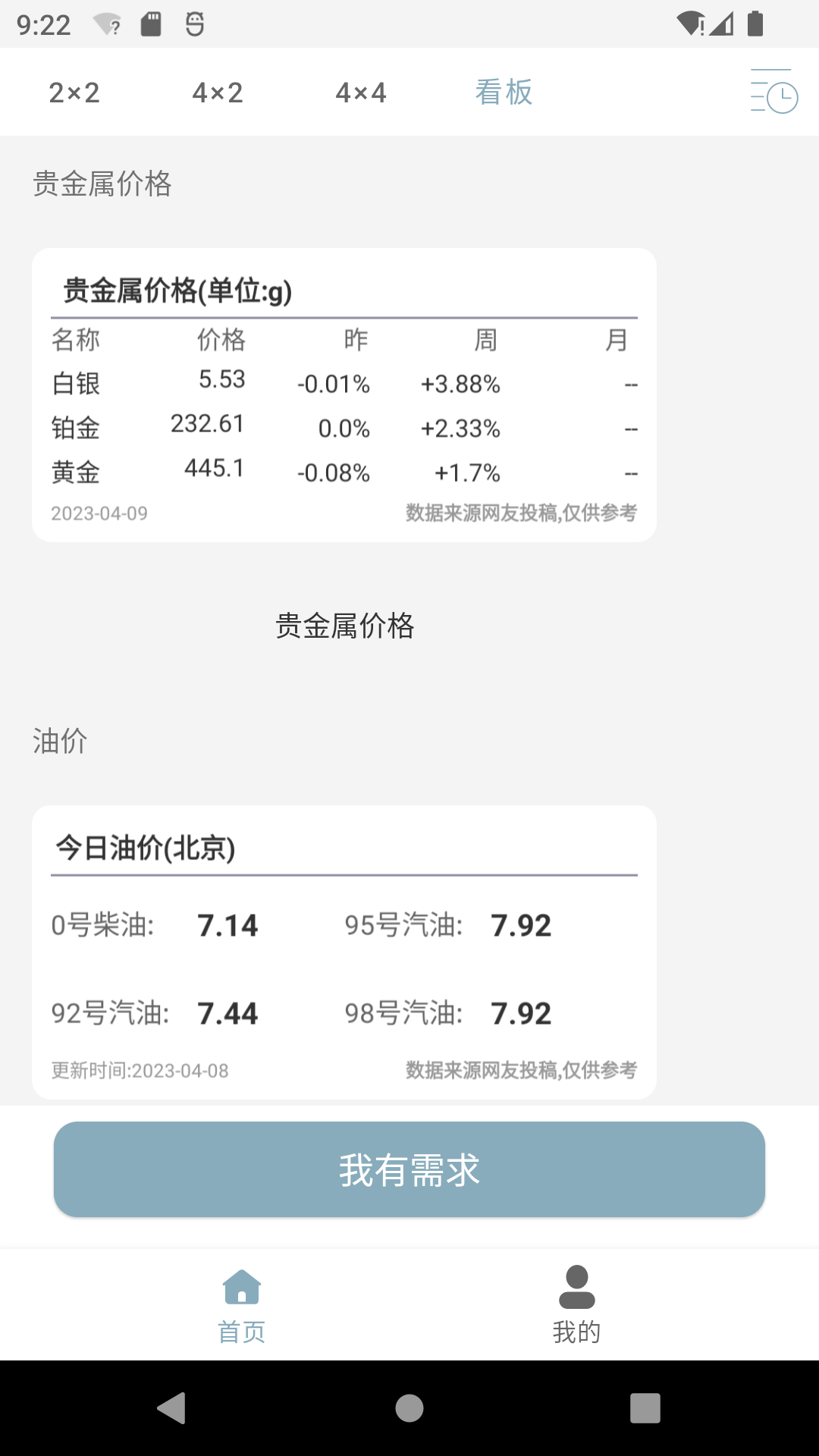Image resolution: width=819 pixels, height=1456 pixels.
Task: Tap the Wi-Fi status bar icon
Action: pos(692,23)
